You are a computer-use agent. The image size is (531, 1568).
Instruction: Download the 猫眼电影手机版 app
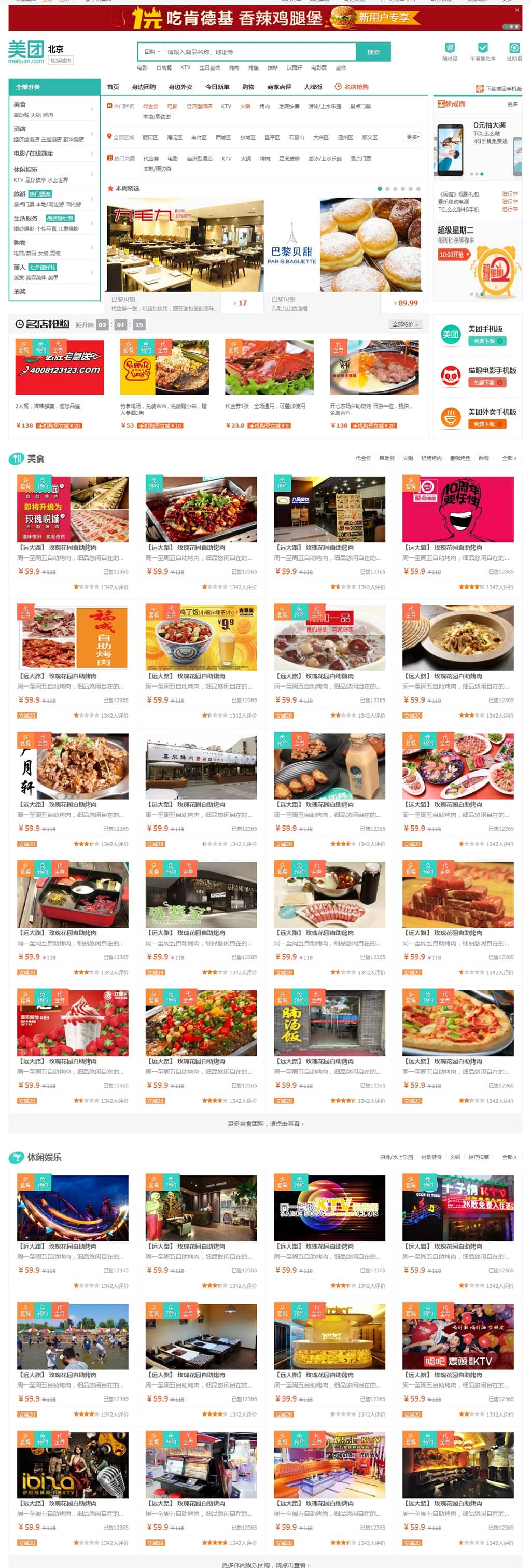(490, 382)
